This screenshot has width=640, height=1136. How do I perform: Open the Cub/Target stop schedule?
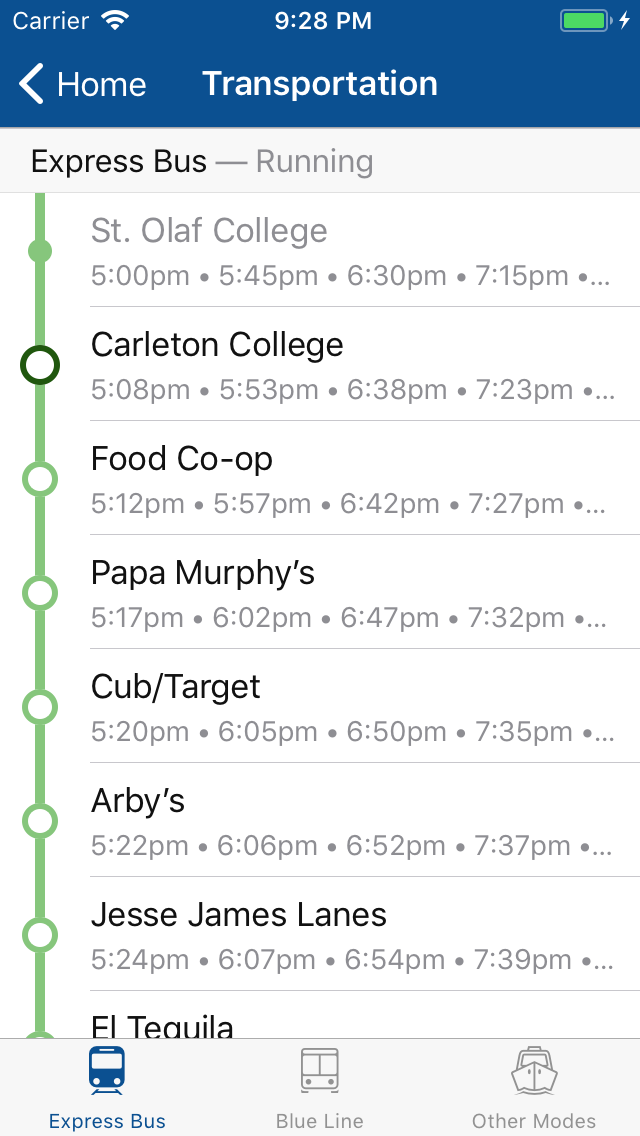(x=320, y=706)
